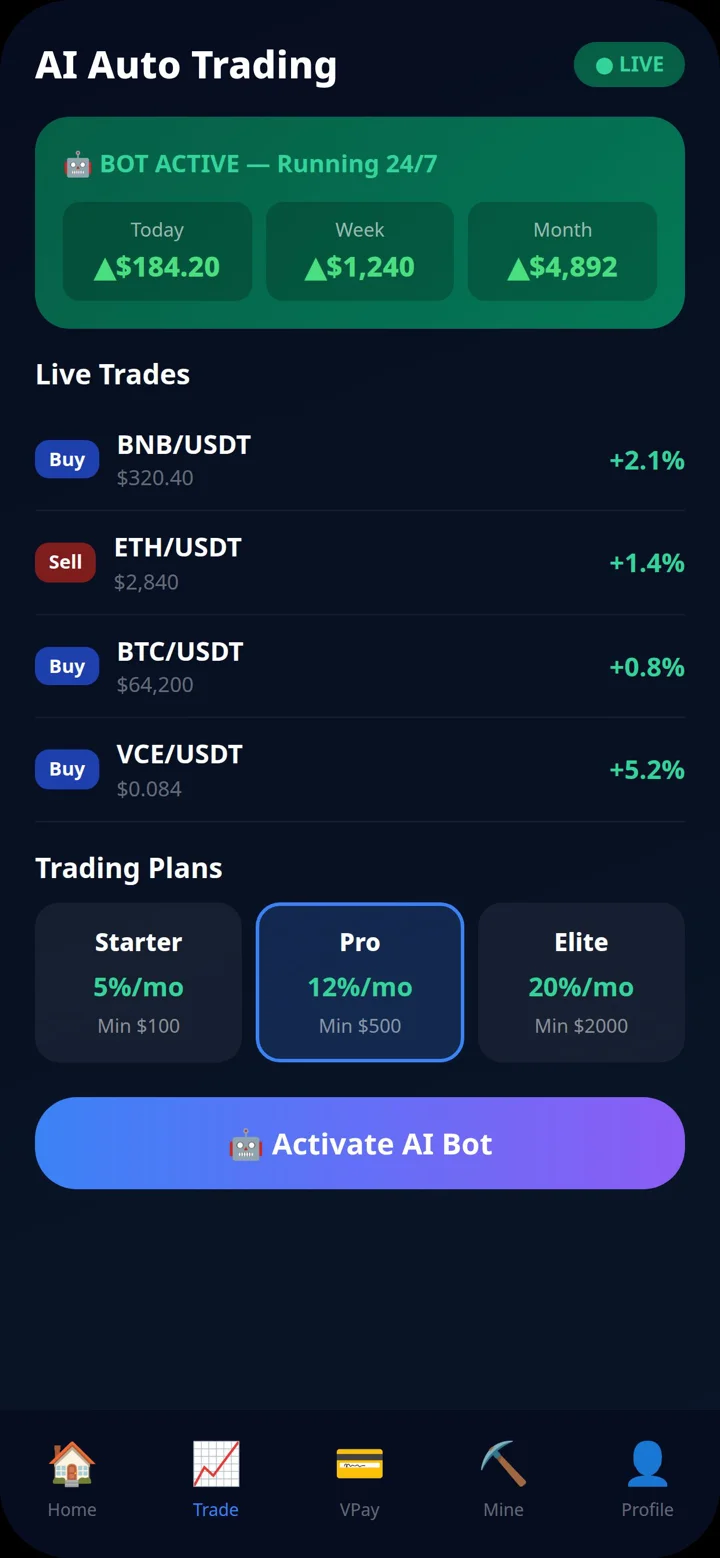This screenshot has width=720, height=1558.
Task: Open the BNB/USDT live trade
Action: coord(360,460)
